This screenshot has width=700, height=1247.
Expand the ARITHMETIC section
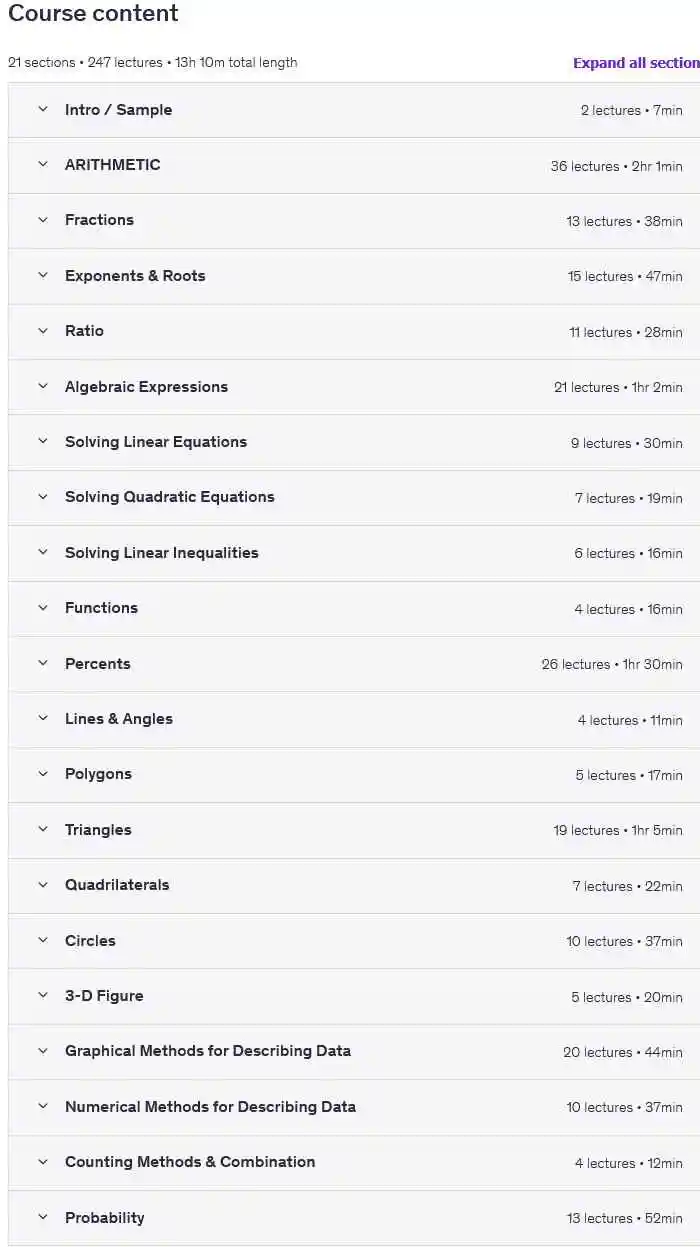pyautogui.click(x=112, y=165)
